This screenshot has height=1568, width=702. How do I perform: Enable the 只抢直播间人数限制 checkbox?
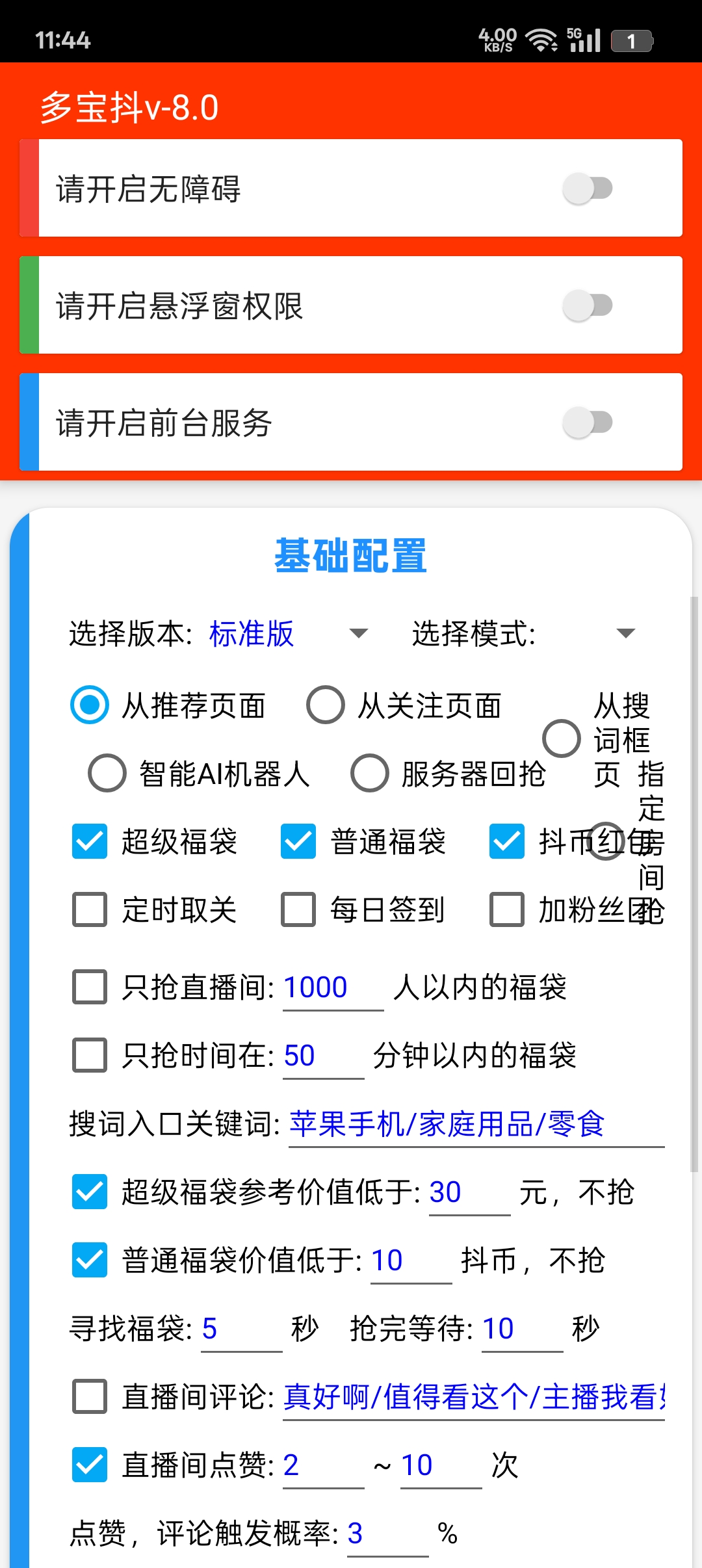89,987
